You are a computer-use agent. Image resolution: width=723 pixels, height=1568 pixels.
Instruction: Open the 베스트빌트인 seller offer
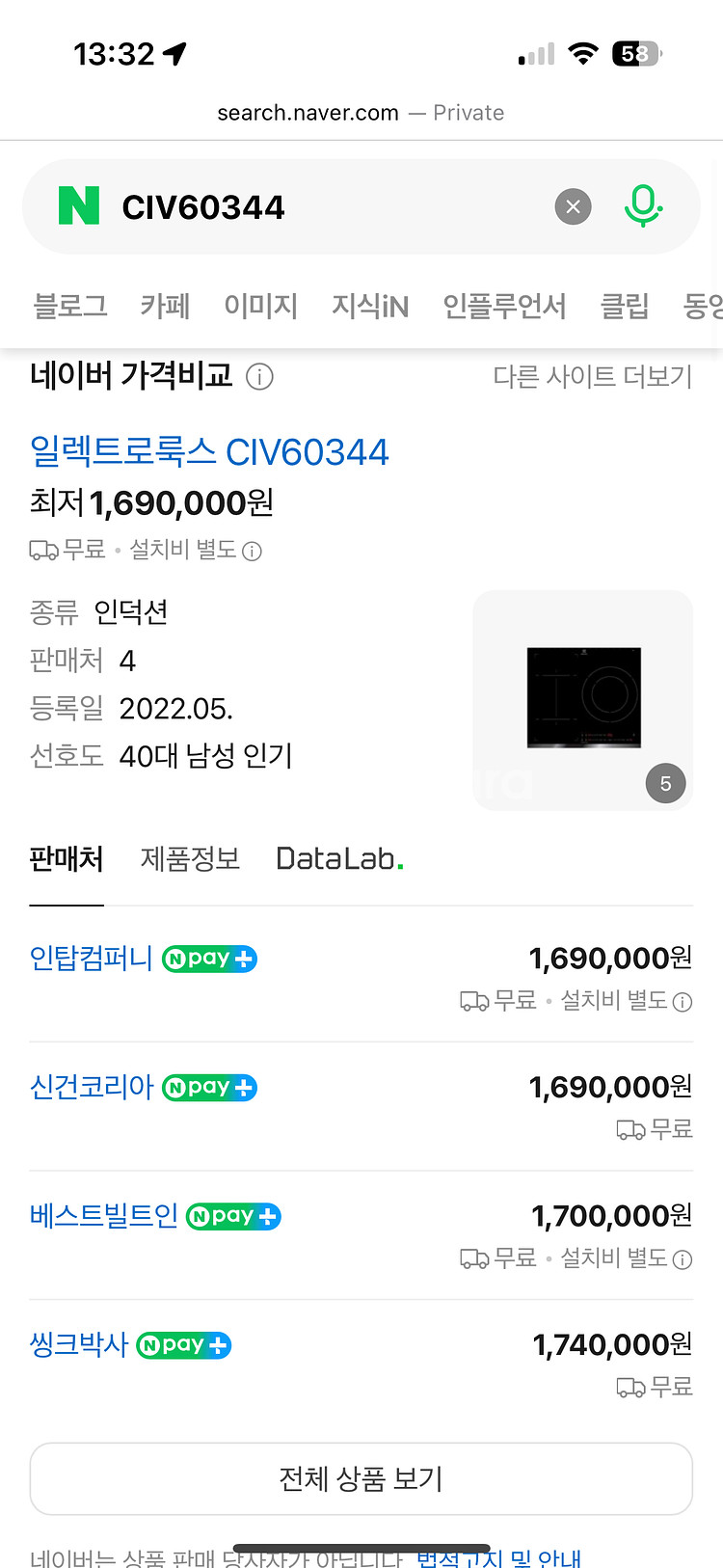(x=104, y=1216)
